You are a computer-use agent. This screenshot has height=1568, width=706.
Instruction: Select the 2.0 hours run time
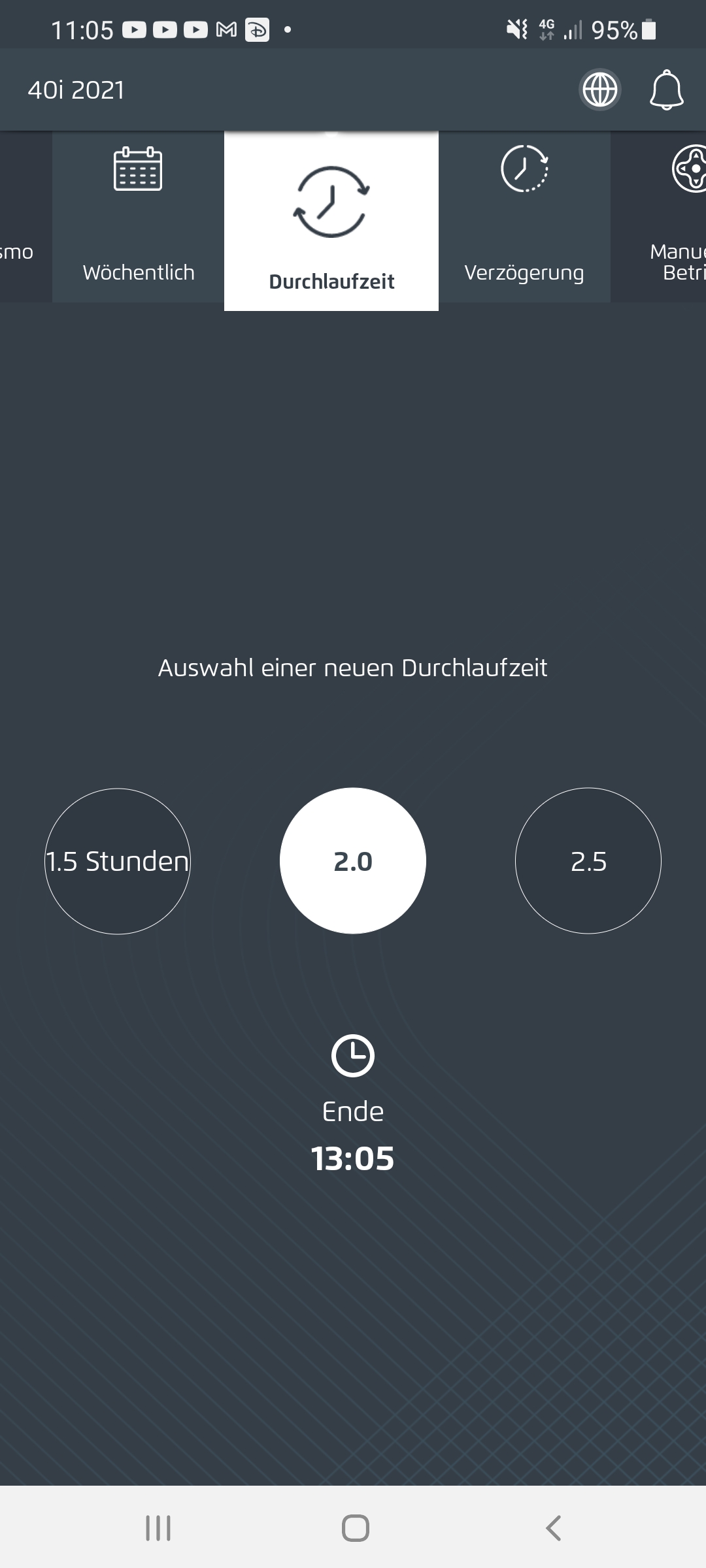pyautogui.click(x=353, y=861)
